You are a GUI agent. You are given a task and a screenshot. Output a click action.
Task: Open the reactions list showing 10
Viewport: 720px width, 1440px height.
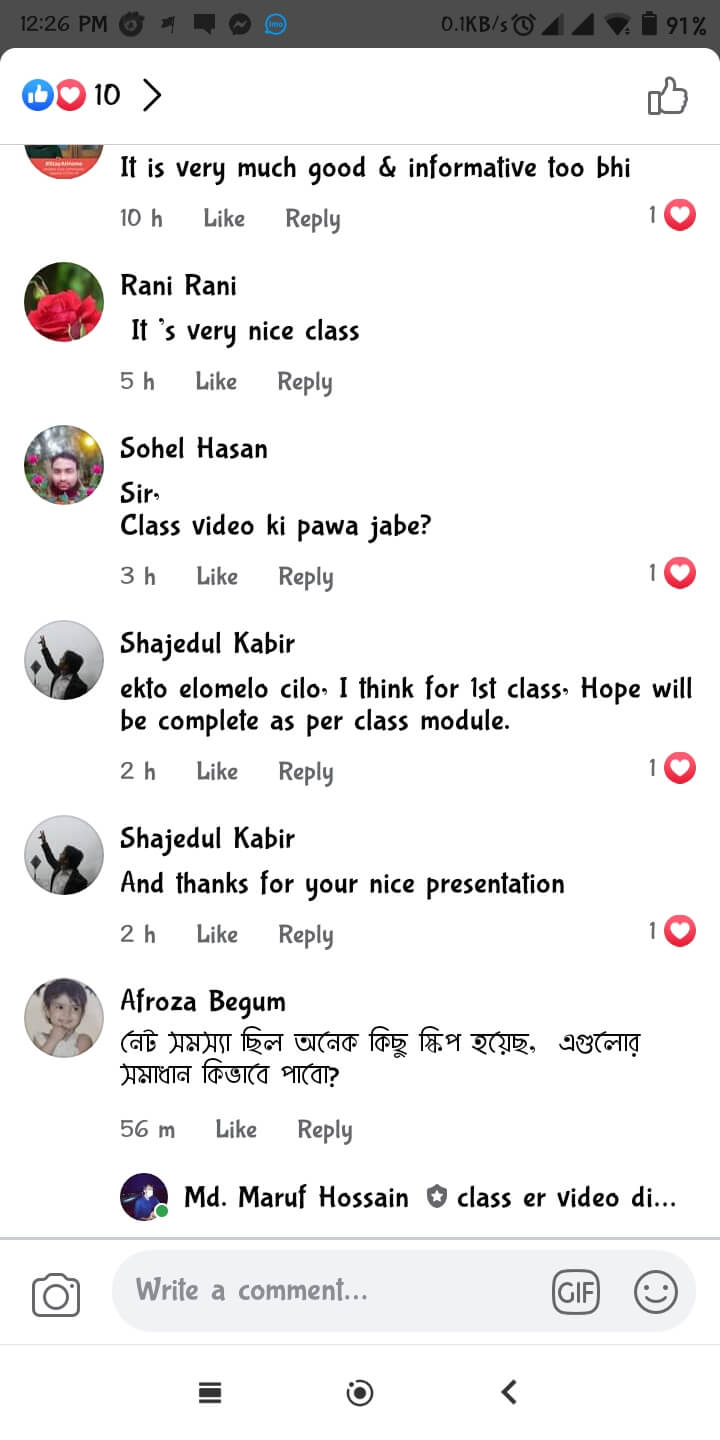tap(92, 95)
